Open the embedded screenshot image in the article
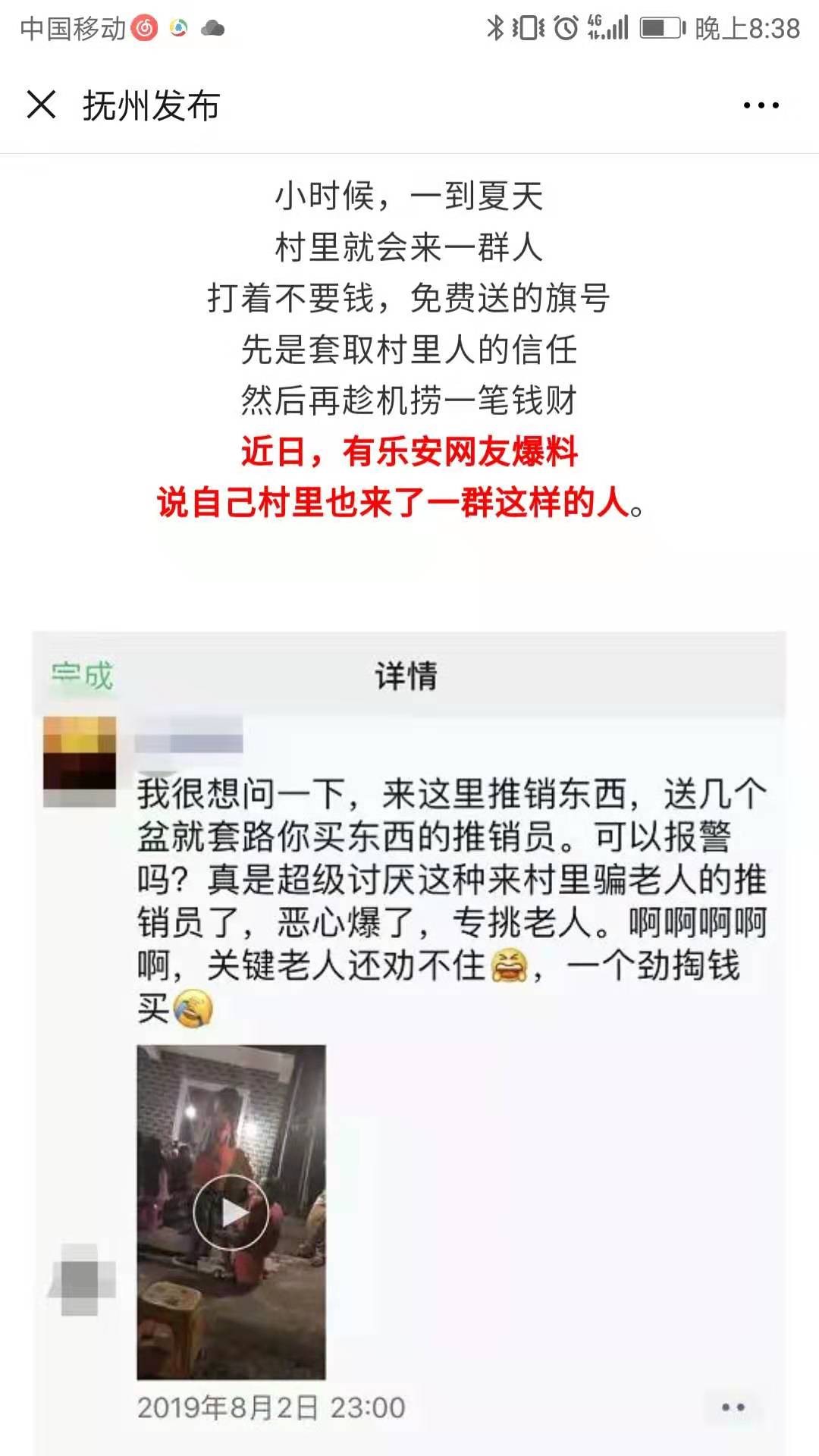This screenshot has height=1456, width=819. 409,1039
